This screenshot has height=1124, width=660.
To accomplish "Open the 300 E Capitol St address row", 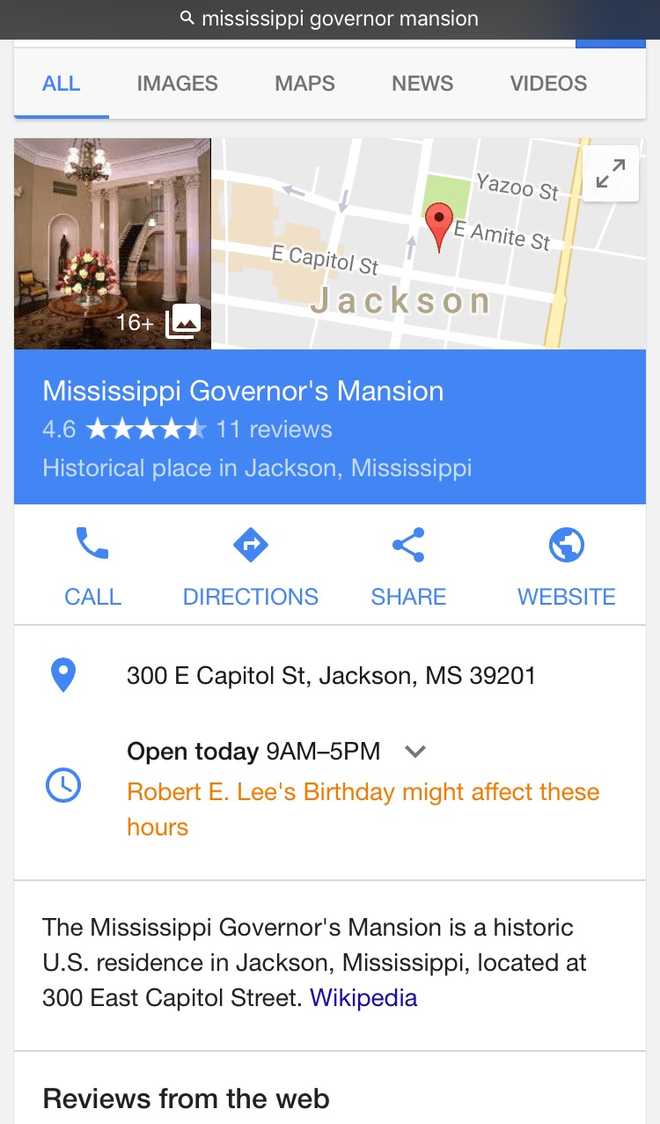I will tap(330, 676).
